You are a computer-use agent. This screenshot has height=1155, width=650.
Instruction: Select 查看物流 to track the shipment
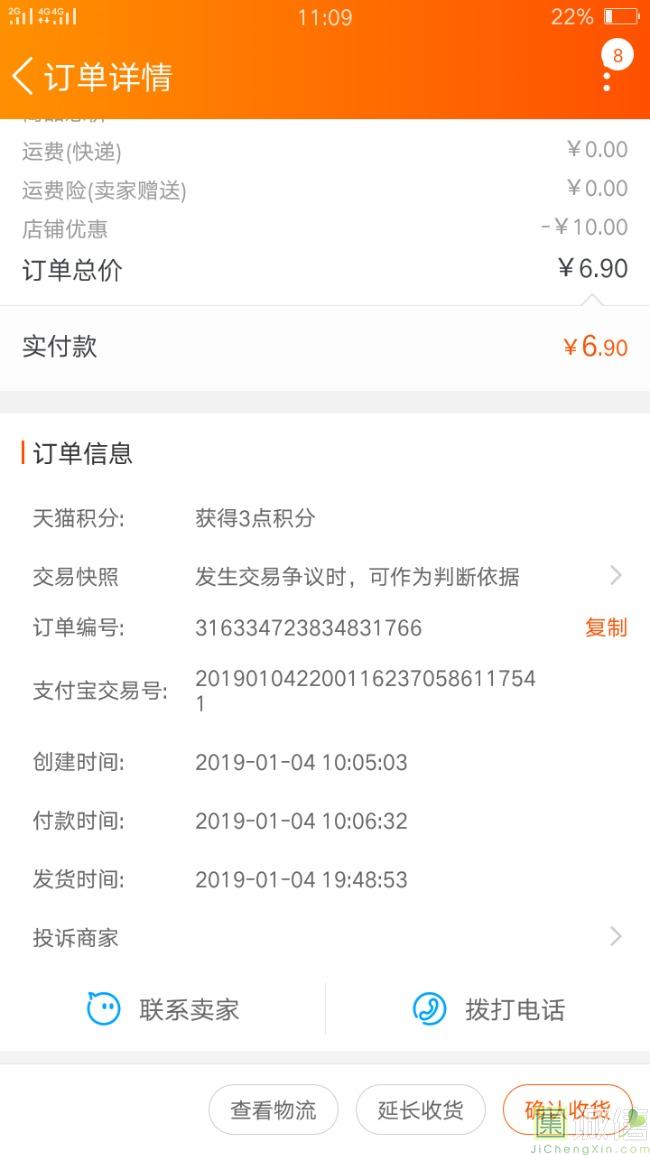click(x=273, y=1110)
